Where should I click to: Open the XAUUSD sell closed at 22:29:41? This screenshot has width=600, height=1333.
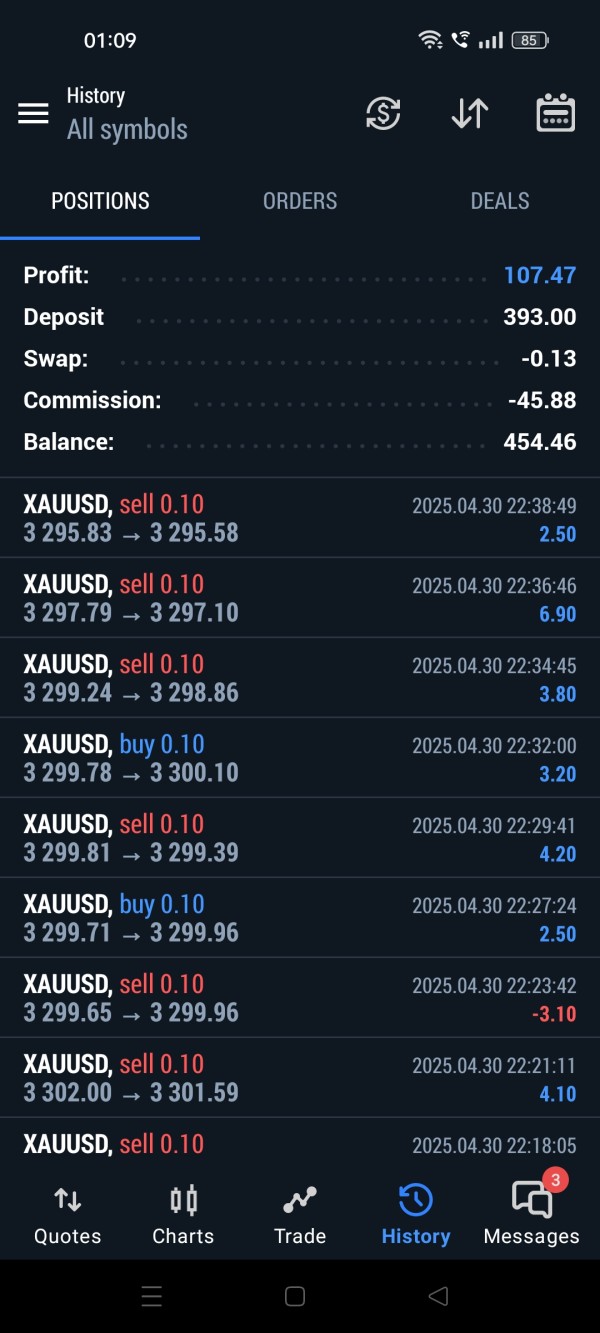click(300, 838)
